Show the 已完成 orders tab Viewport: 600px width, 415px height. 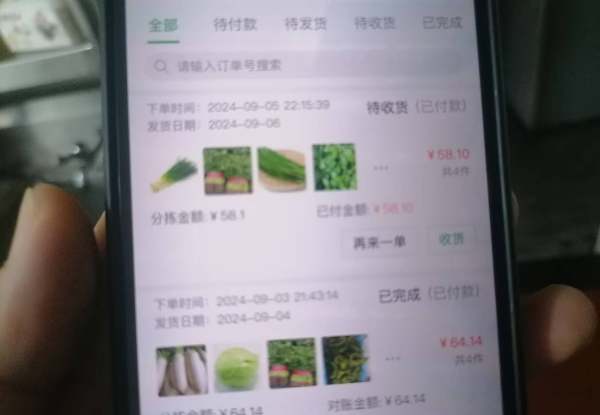(x=441, y=22)
